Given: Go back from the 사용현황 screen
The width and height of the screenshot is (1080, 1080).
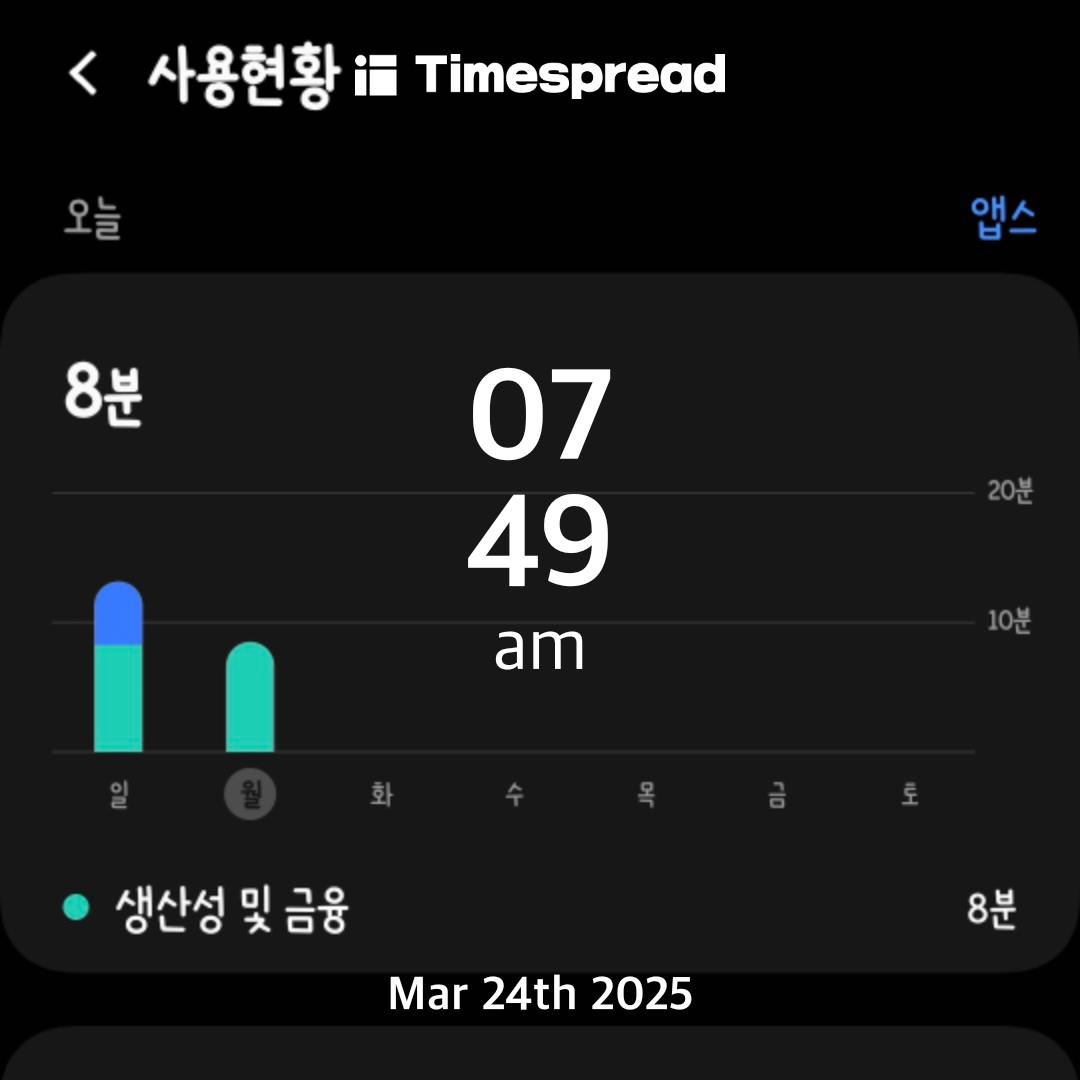Looking at the screenshot, I should [x=83, y=73].
